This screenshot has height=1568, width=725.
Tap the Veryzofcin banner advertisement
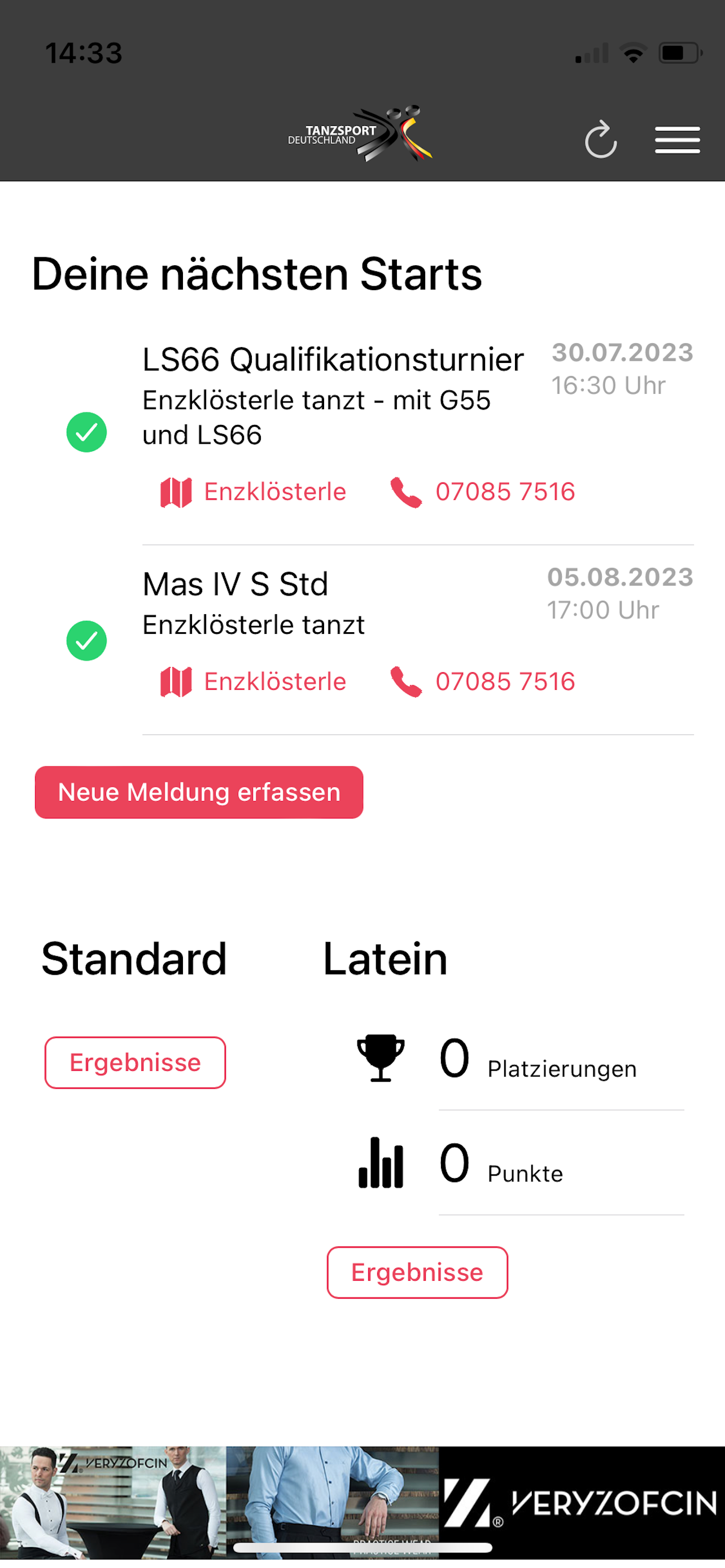(x=362, y=1497)
